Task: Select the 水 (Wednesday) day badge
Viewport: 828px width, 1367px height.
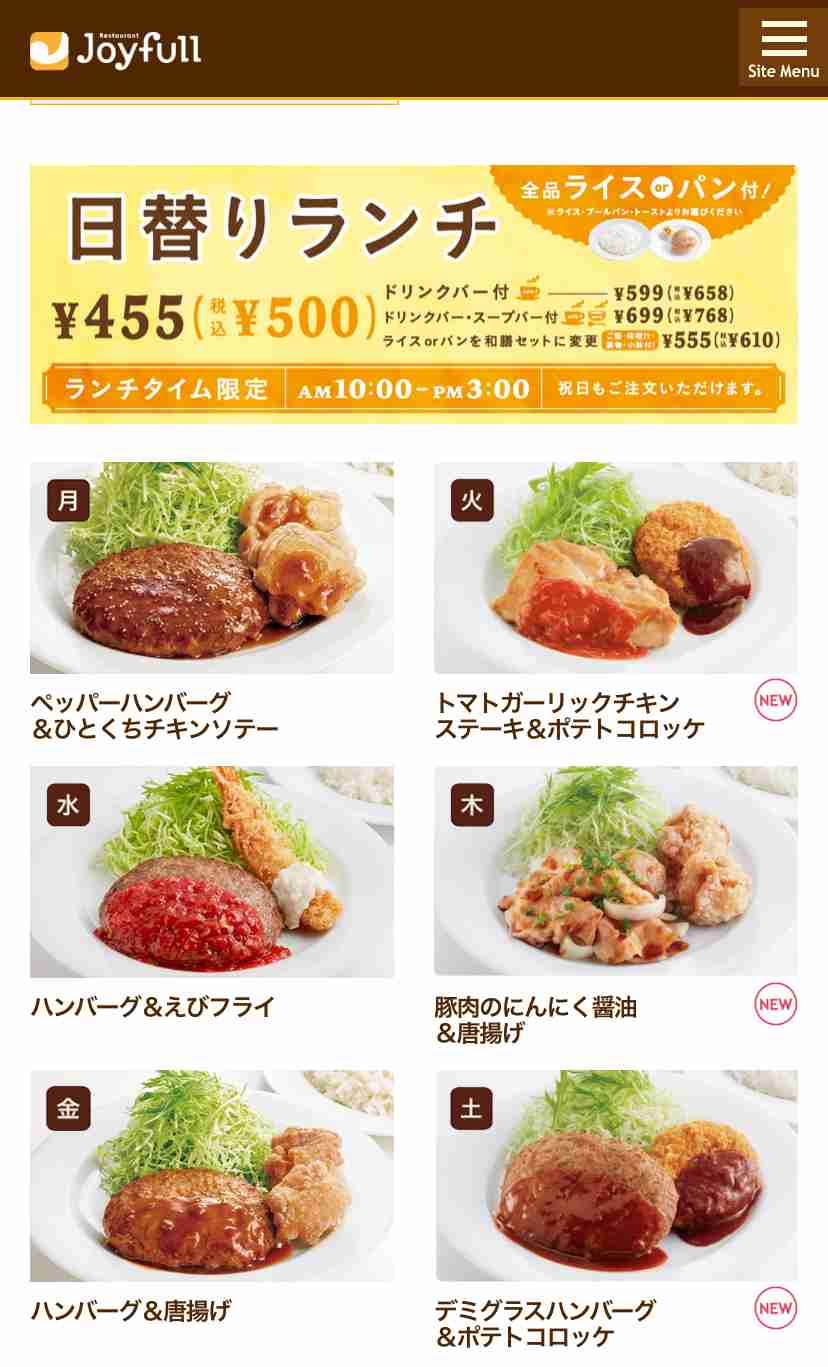Action: coord(67,804)
